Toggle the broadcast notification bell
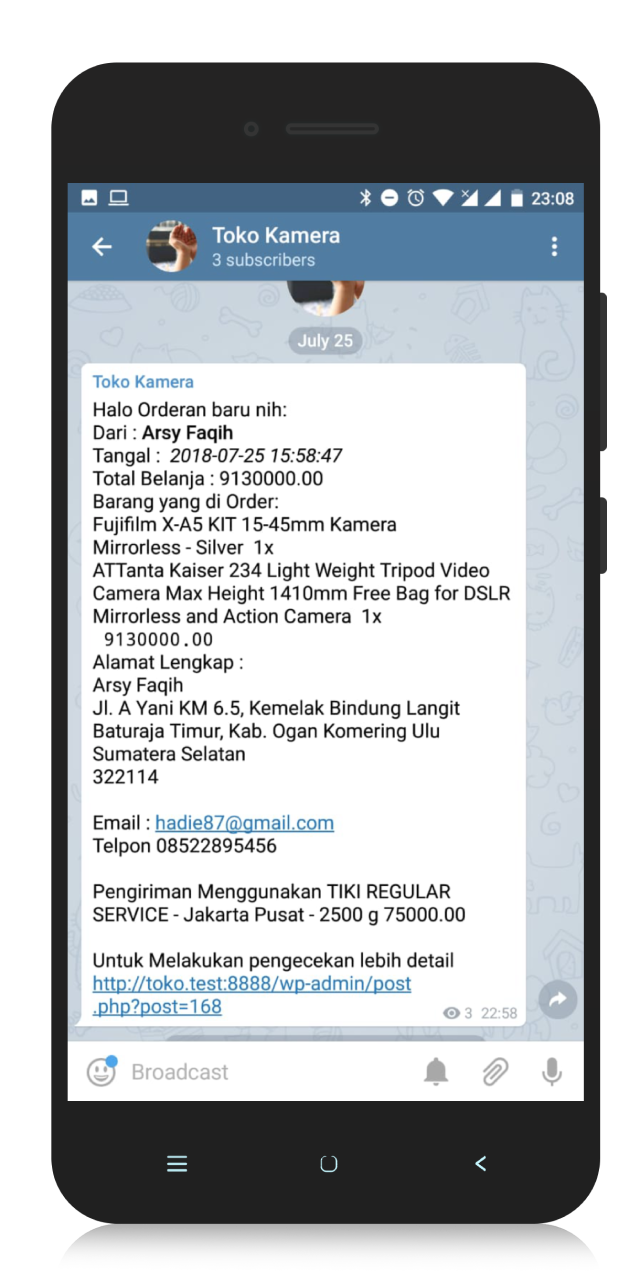 click(436, 1072)
